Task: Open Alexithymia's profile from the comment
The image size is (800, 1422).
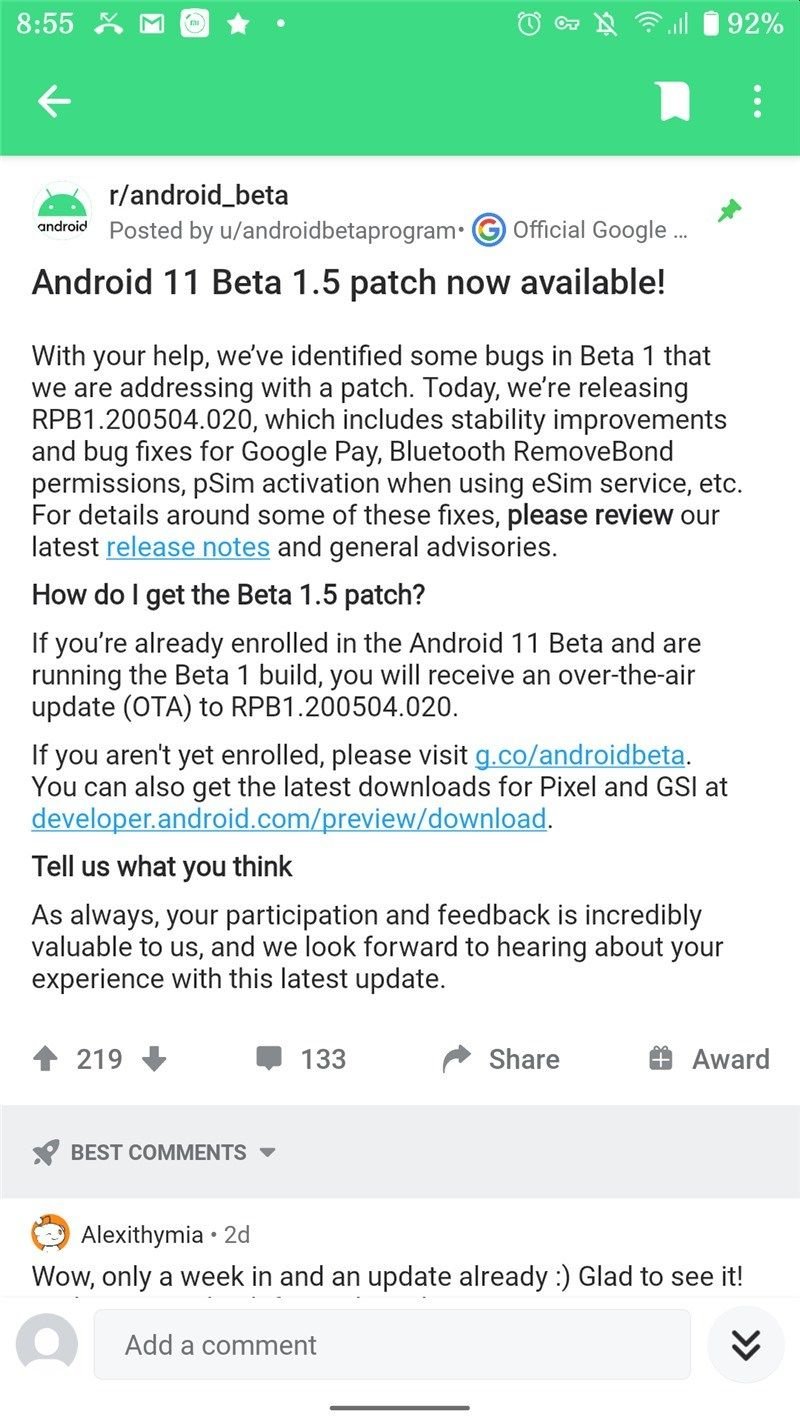Action: point(141,1235)
